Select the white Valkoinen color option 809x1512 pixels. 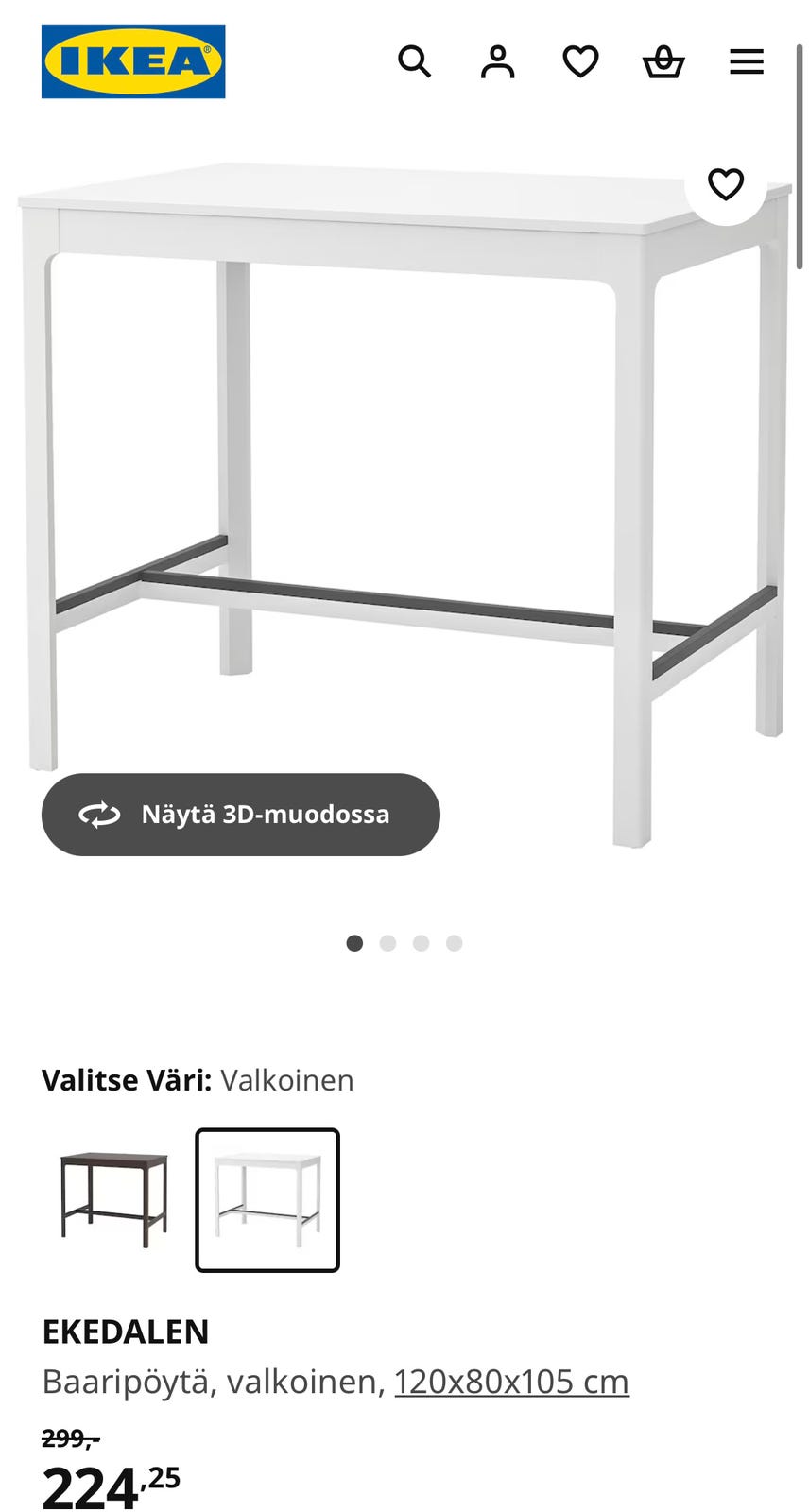point(267,1199)
